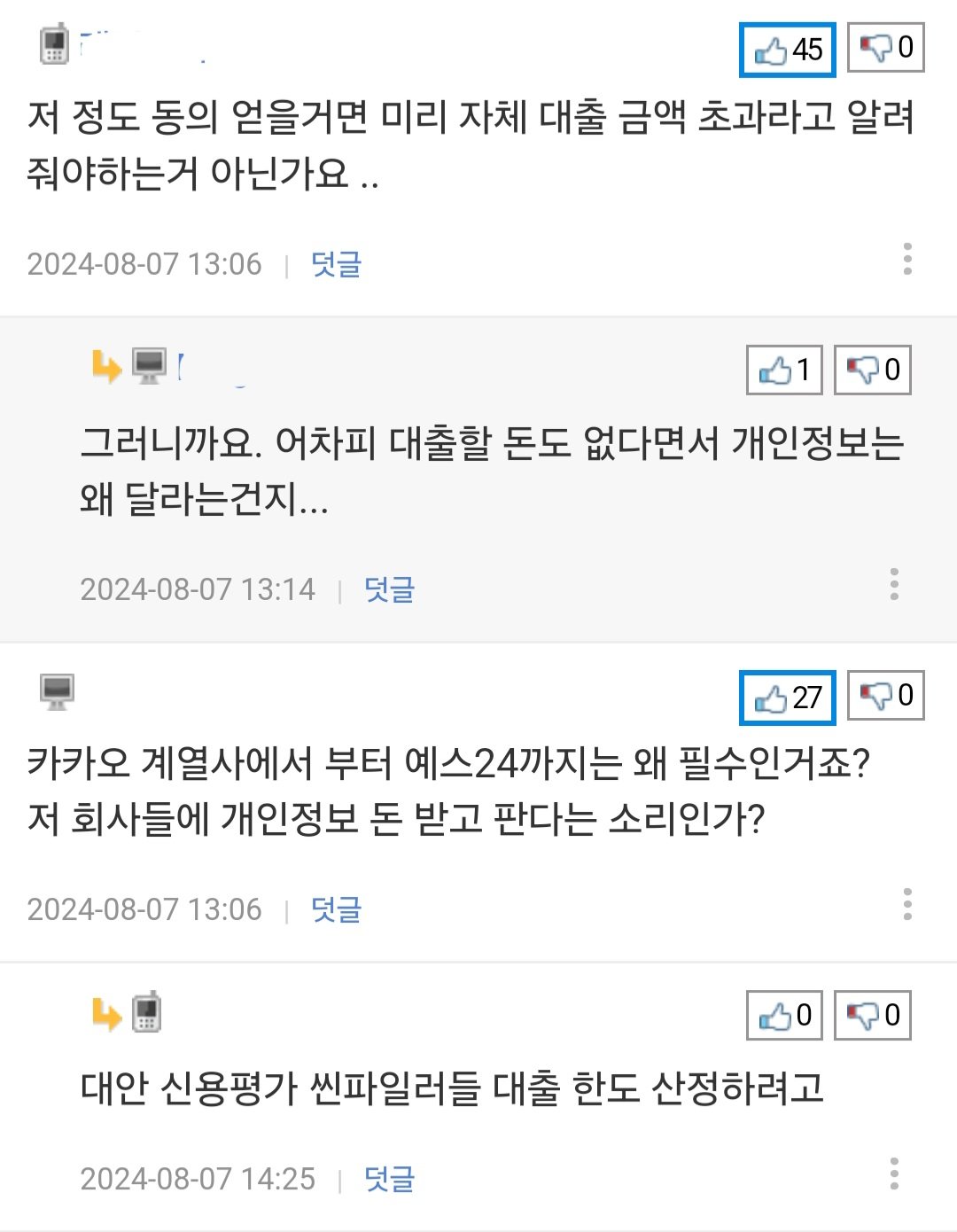Tap 덧글 under the 대출 금액 초과 comment

(x=336, y=264)
